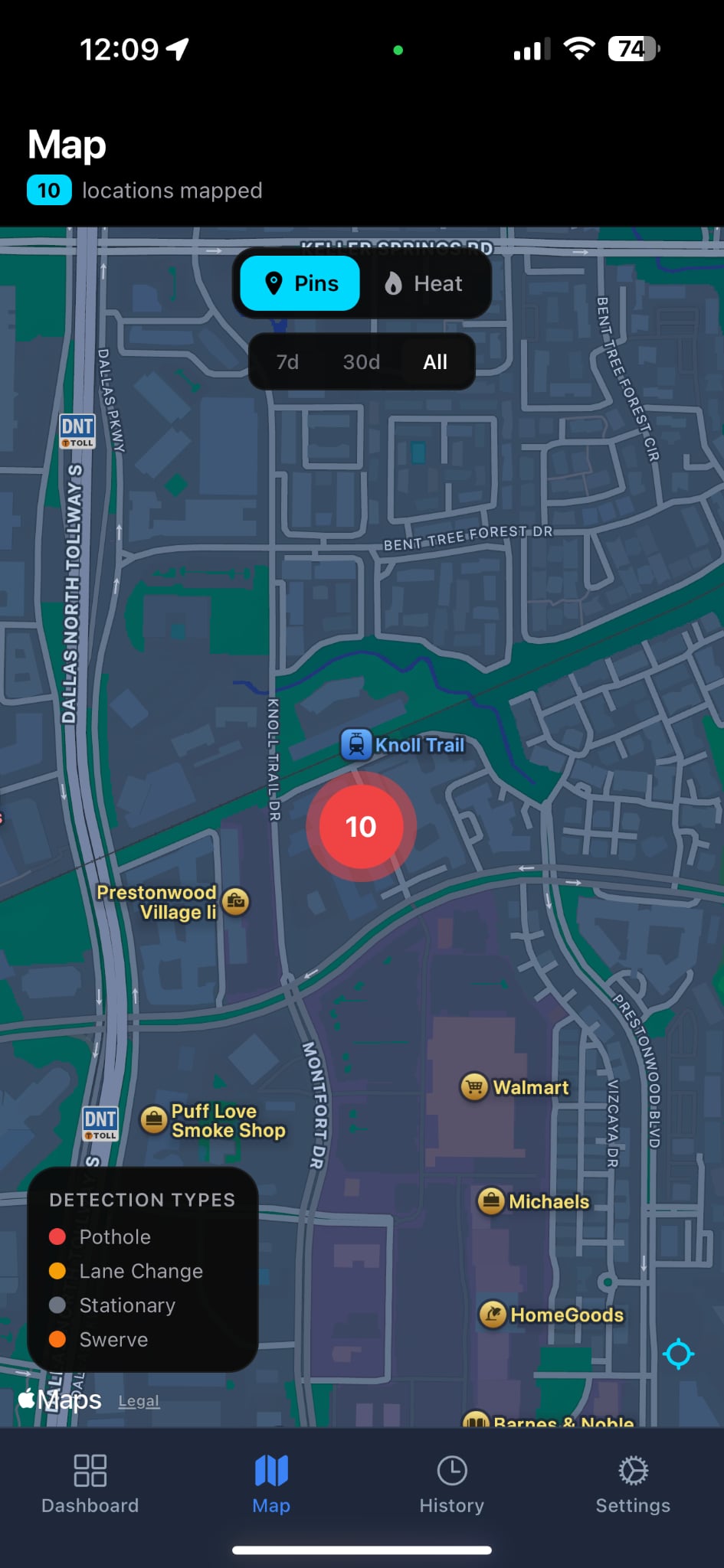Screen dimensions: 724x1568
Task: Switch map view to Heat
Action: click(x=424, y=284)
